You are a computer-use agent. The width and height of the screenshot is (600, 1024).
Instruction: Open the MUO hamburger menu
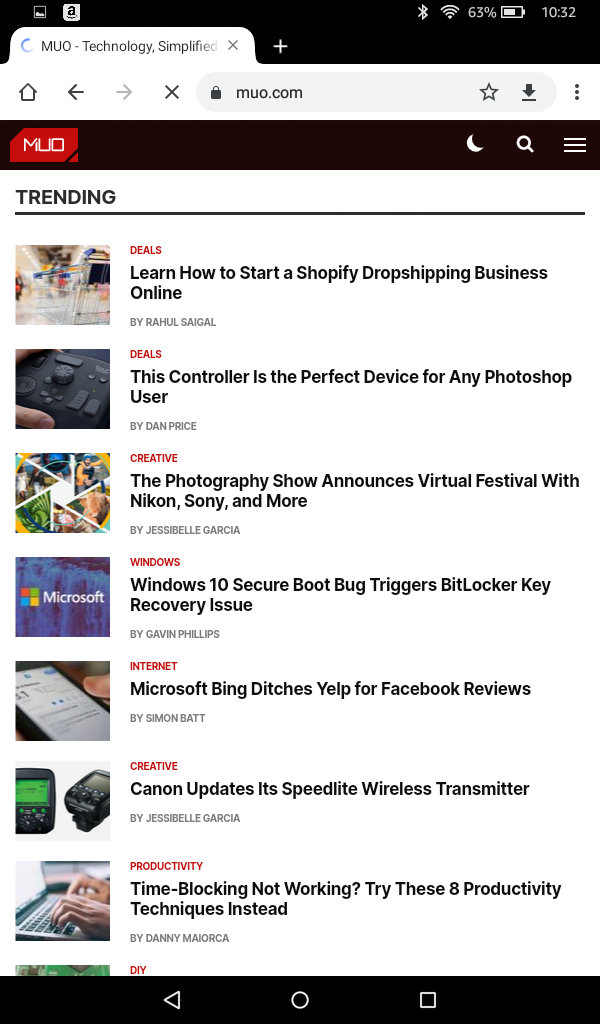tap(574, 144)
